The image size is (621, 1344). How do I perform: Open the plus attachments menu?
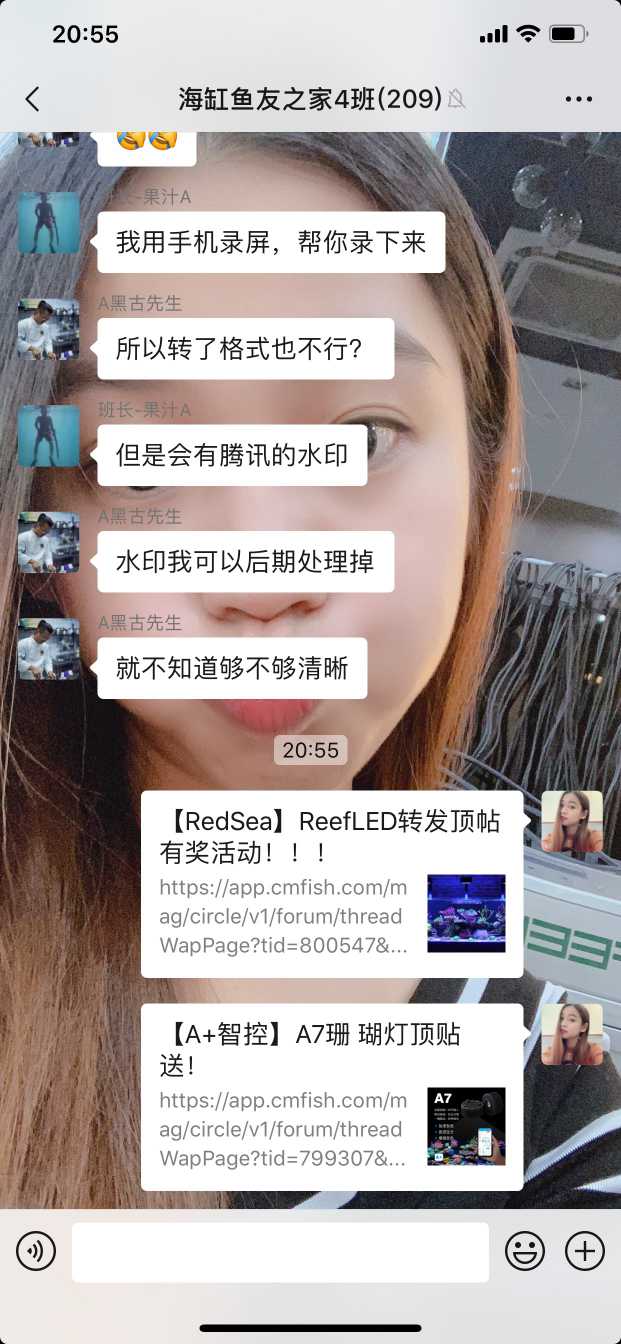pyautogui.click(x=585, y=1251)
